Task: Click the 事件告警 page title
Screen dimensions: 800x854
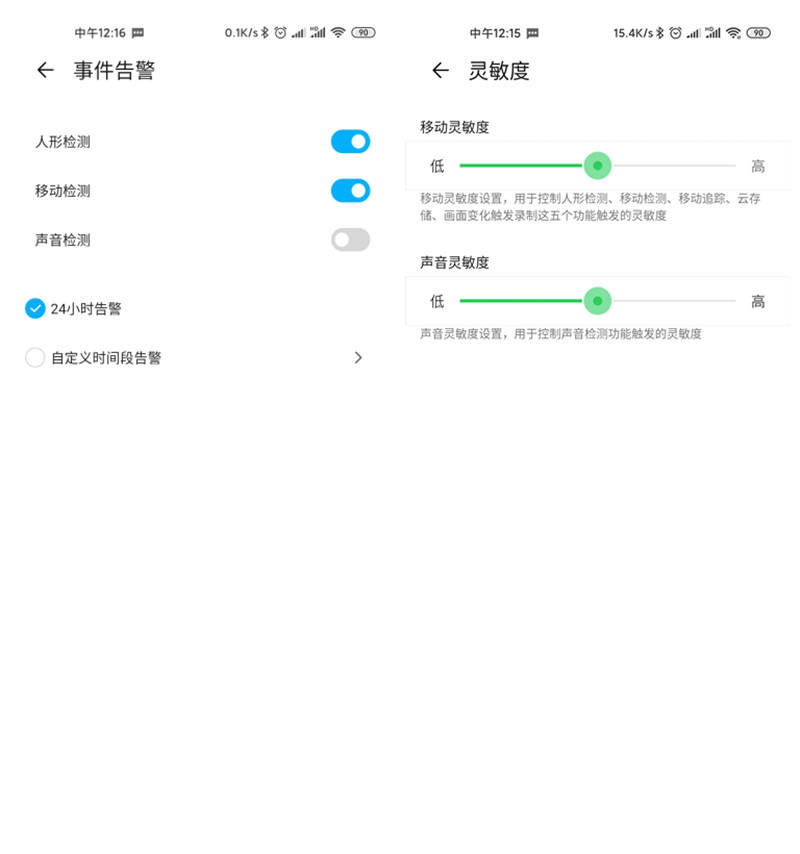Action: tap(111, 70)
